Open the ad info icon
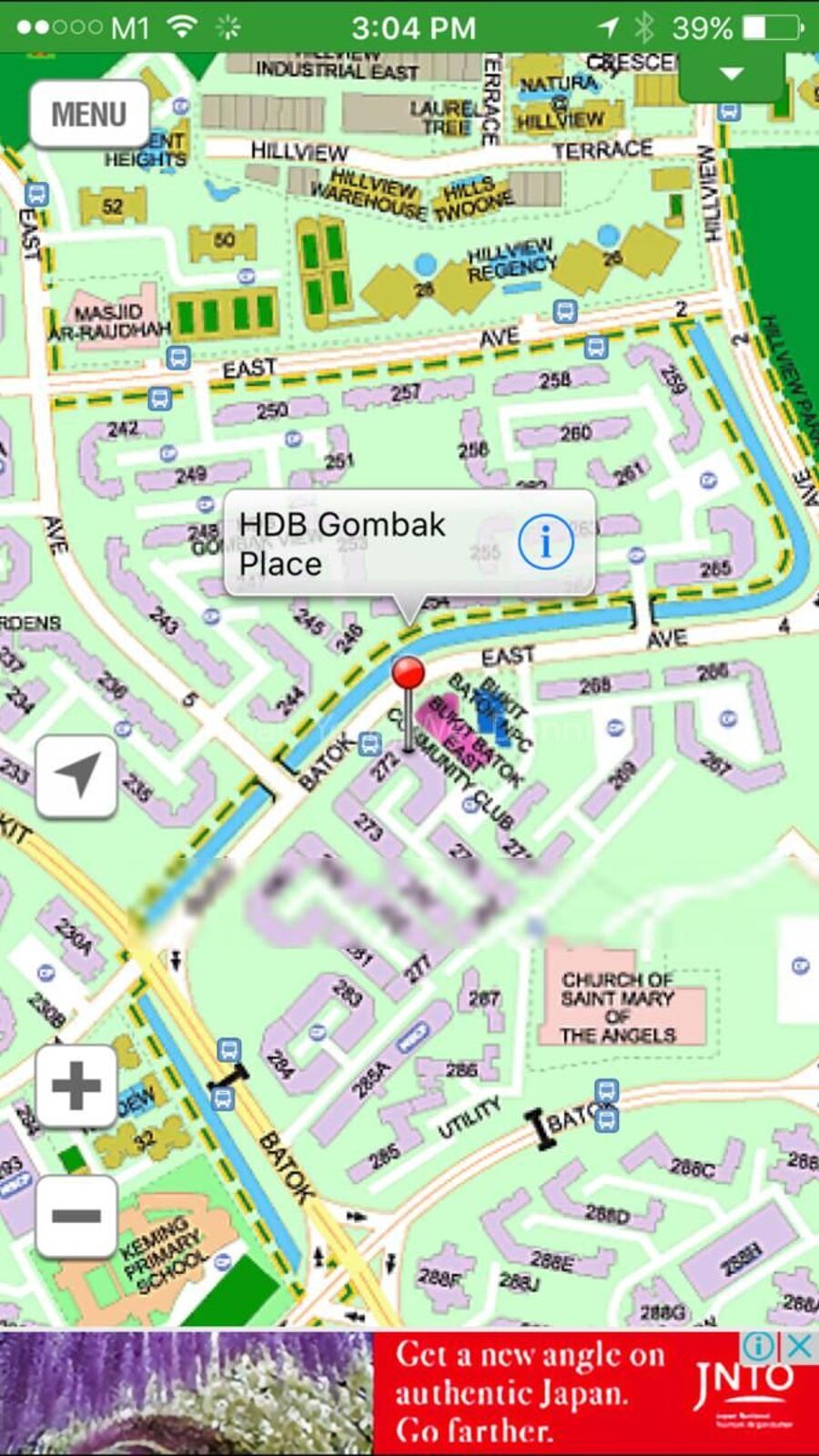The width and height of the screenshot is (819, 1456). click(x=761, y=1346)
